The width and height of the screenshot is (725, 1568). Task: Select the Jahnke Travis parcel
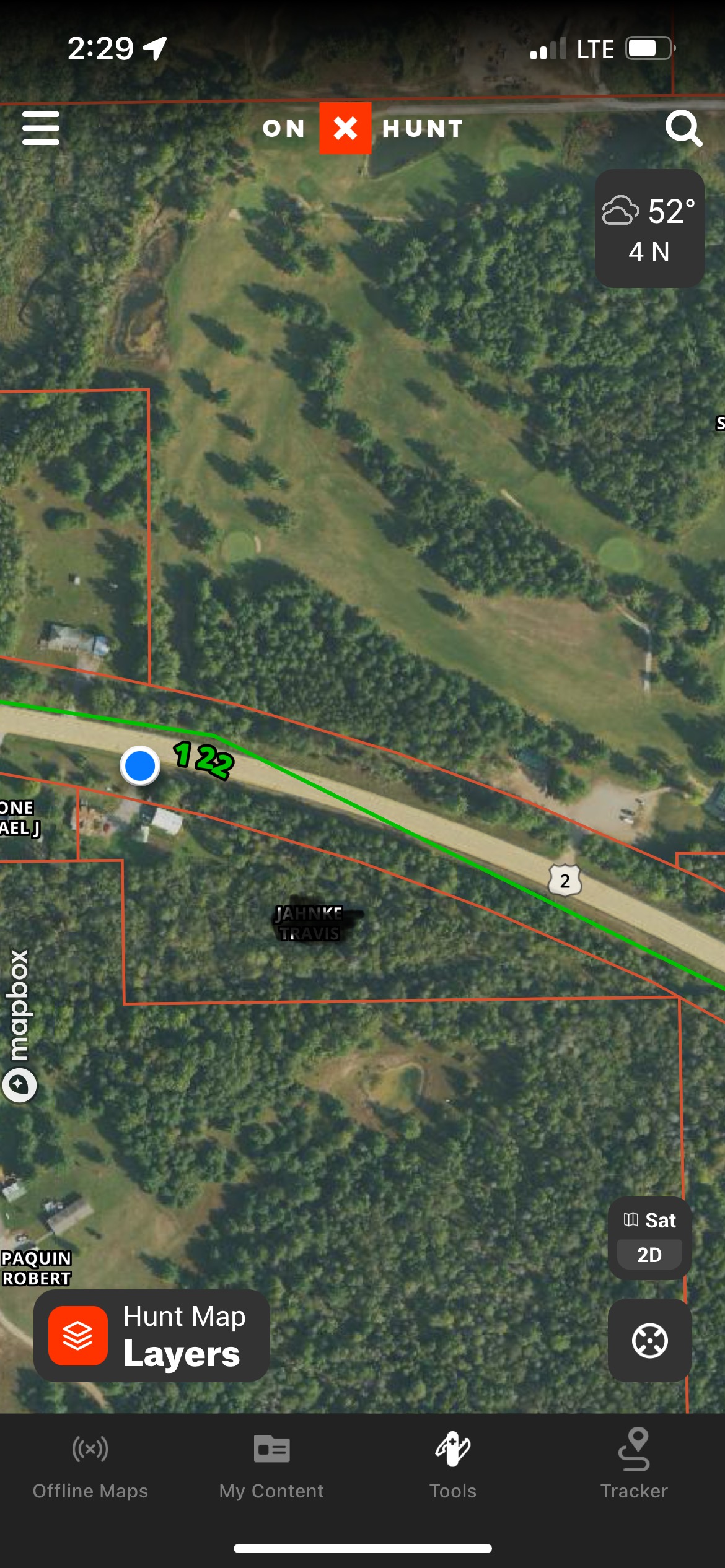point(310,923)
